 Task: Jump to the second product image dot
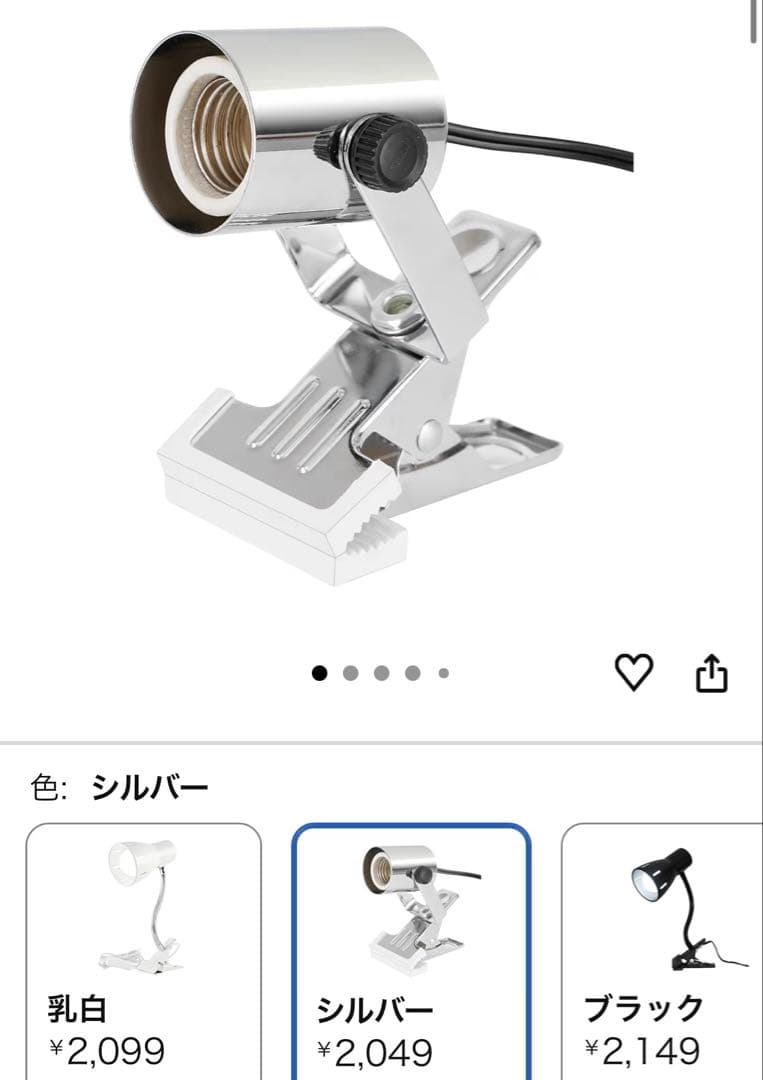[350, 673]
